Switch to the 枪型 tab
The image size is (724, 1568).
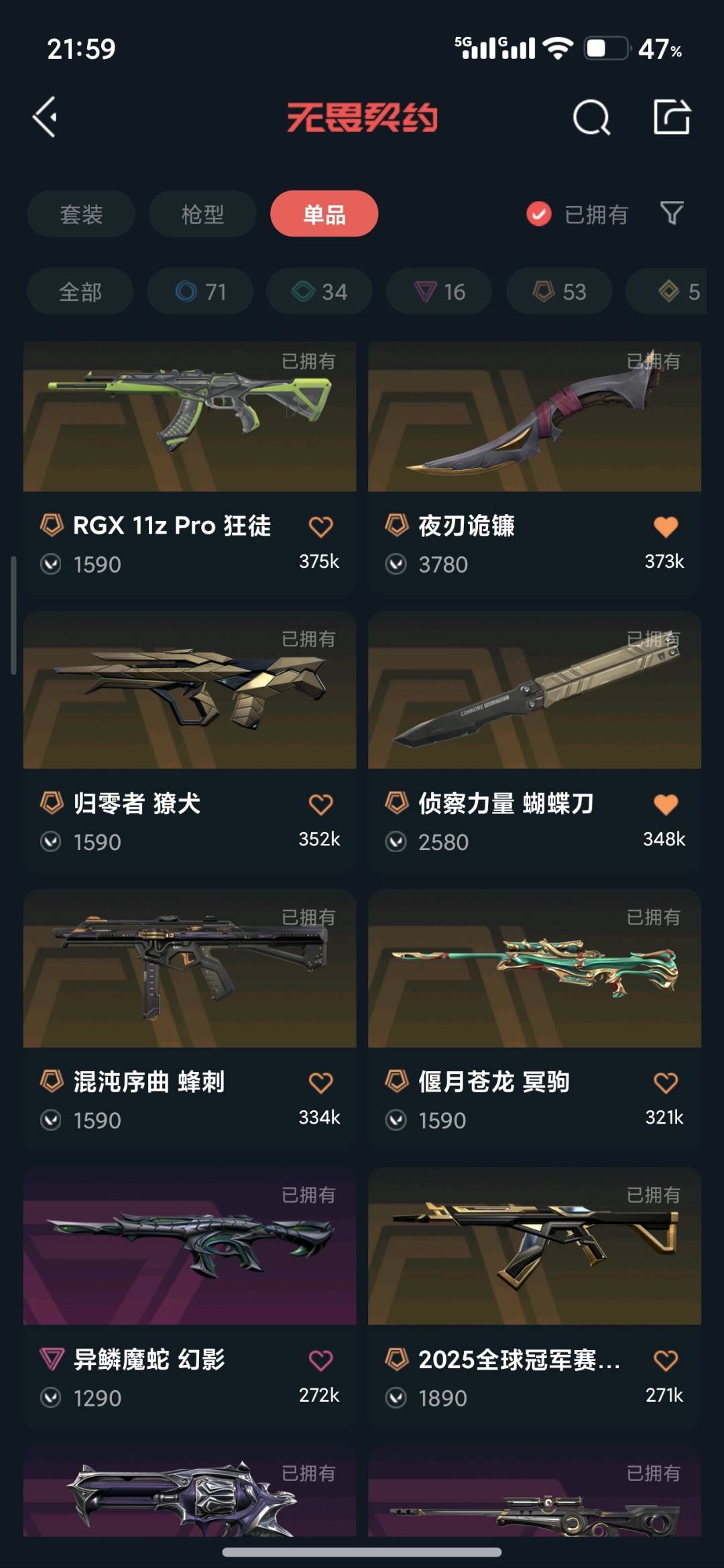pyautogui.click(x=202, y=214)
